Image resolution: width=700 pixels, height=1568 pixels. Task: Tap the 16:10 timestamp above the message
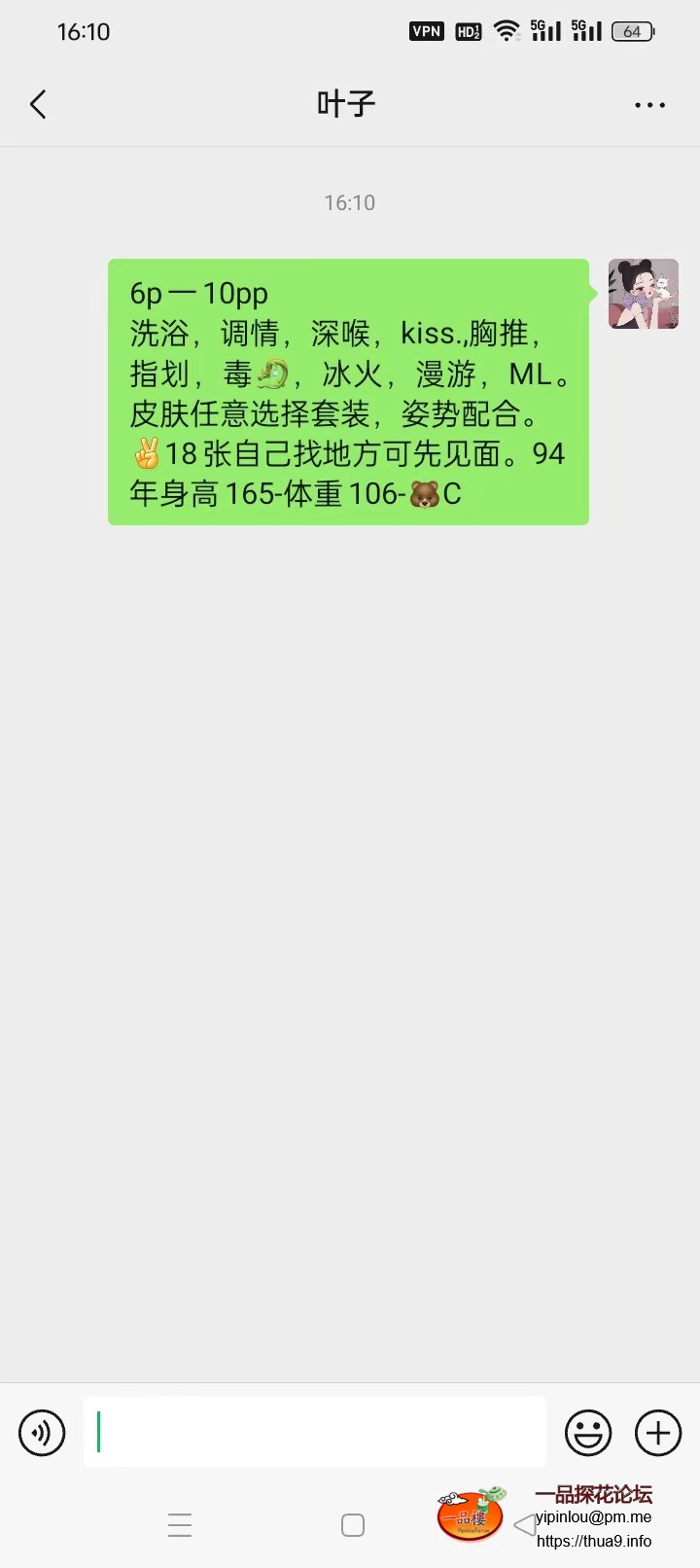pyautogui.click(x=348, y=202)
